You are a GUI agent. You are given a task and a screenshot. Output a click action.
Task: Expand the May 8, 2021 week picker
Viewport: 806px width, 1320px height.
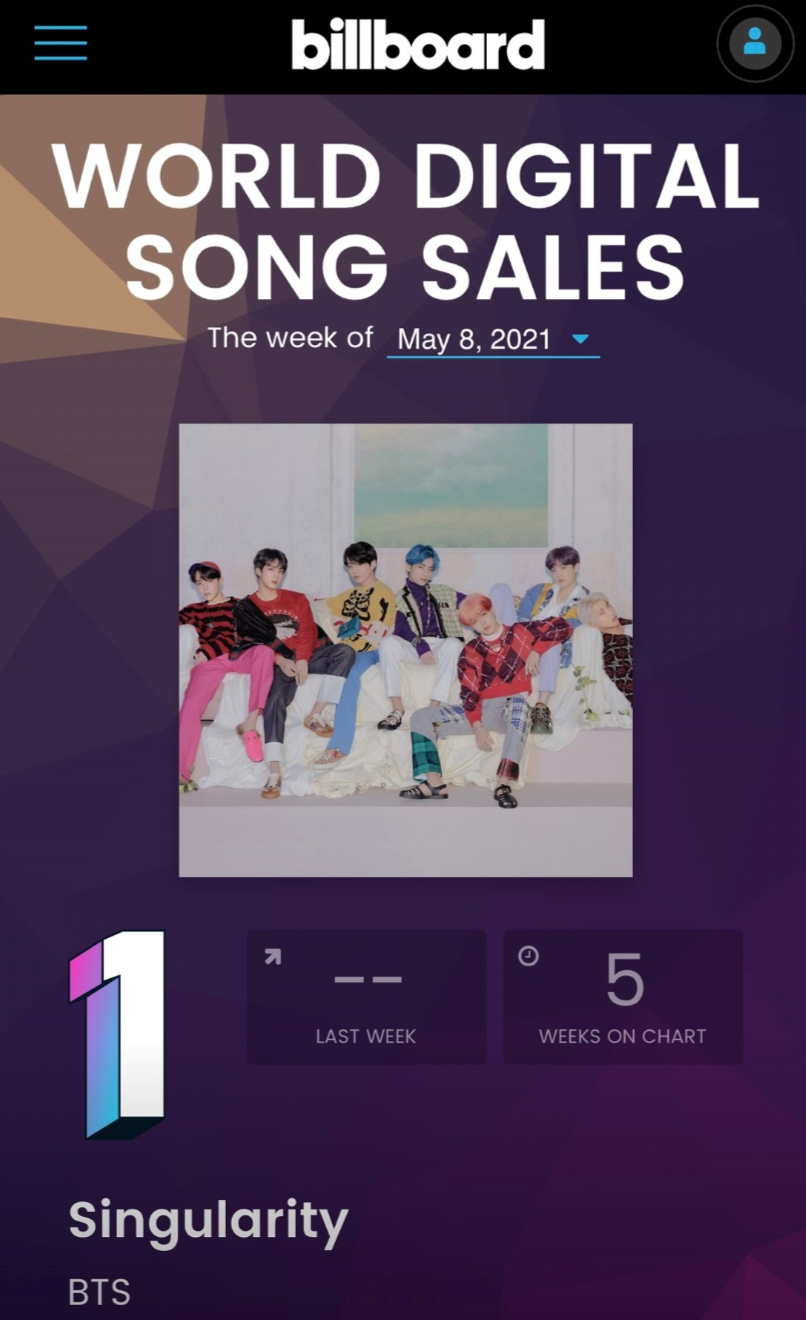(492, 339)
